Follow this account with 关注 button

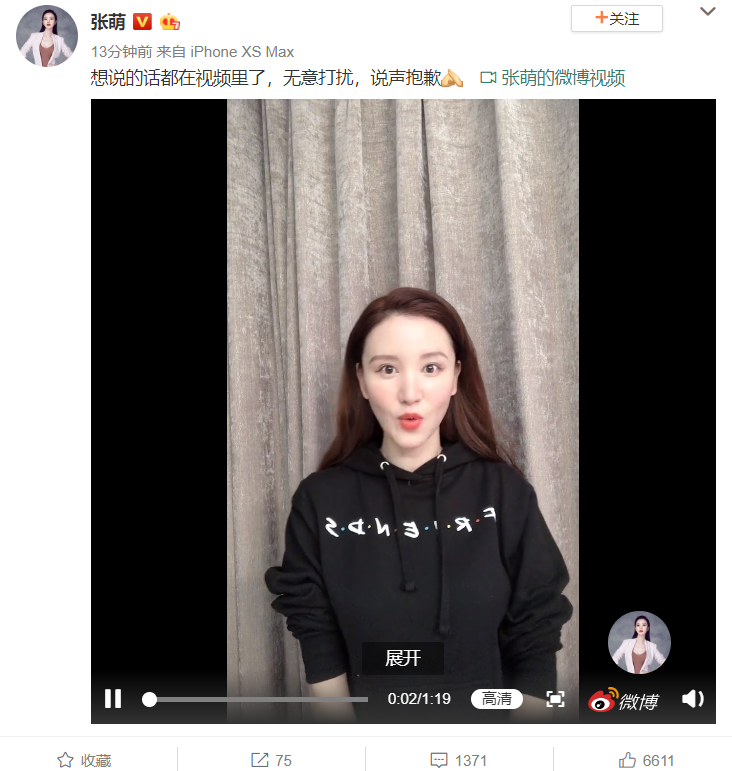coord(616,18)
